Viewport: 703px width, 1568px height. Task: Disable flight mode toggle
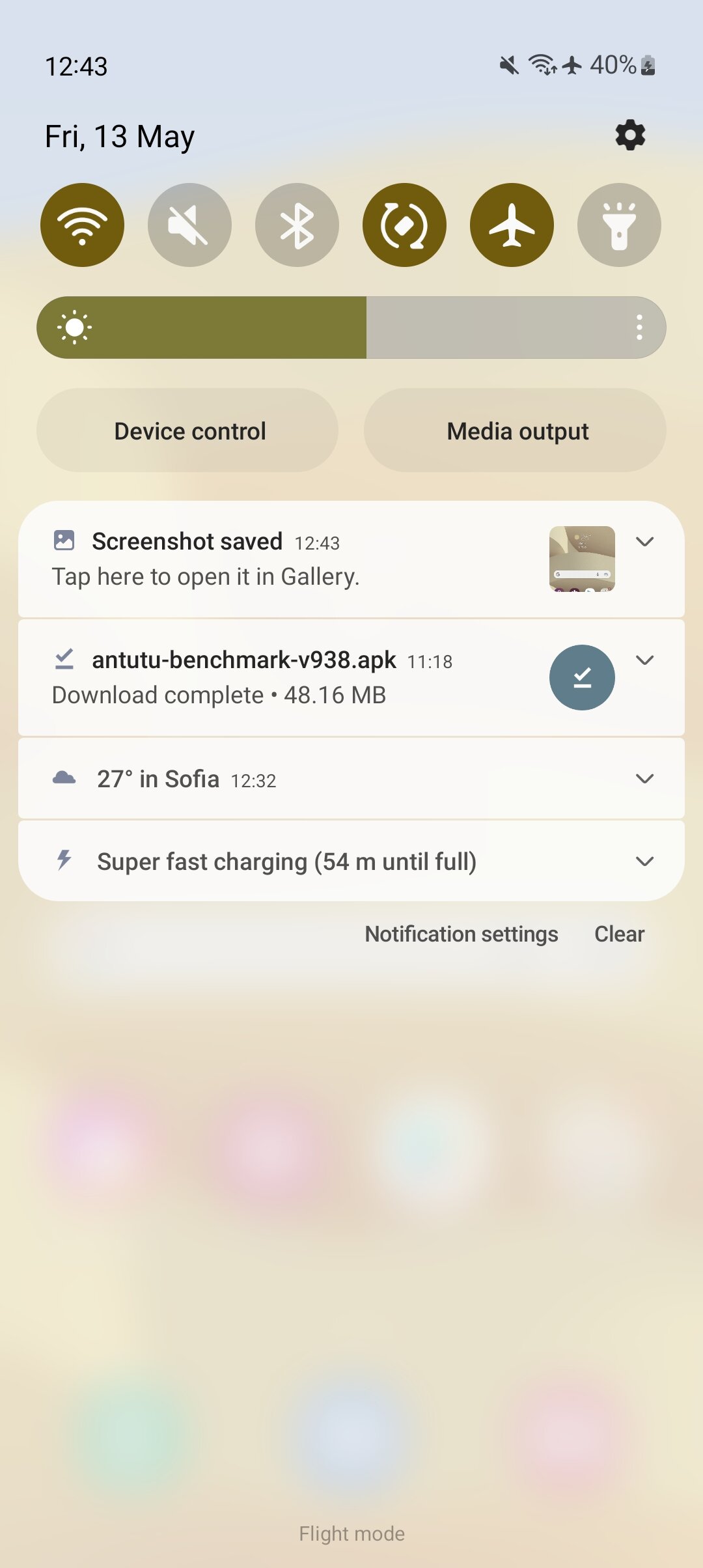click(x=512, y=225)
